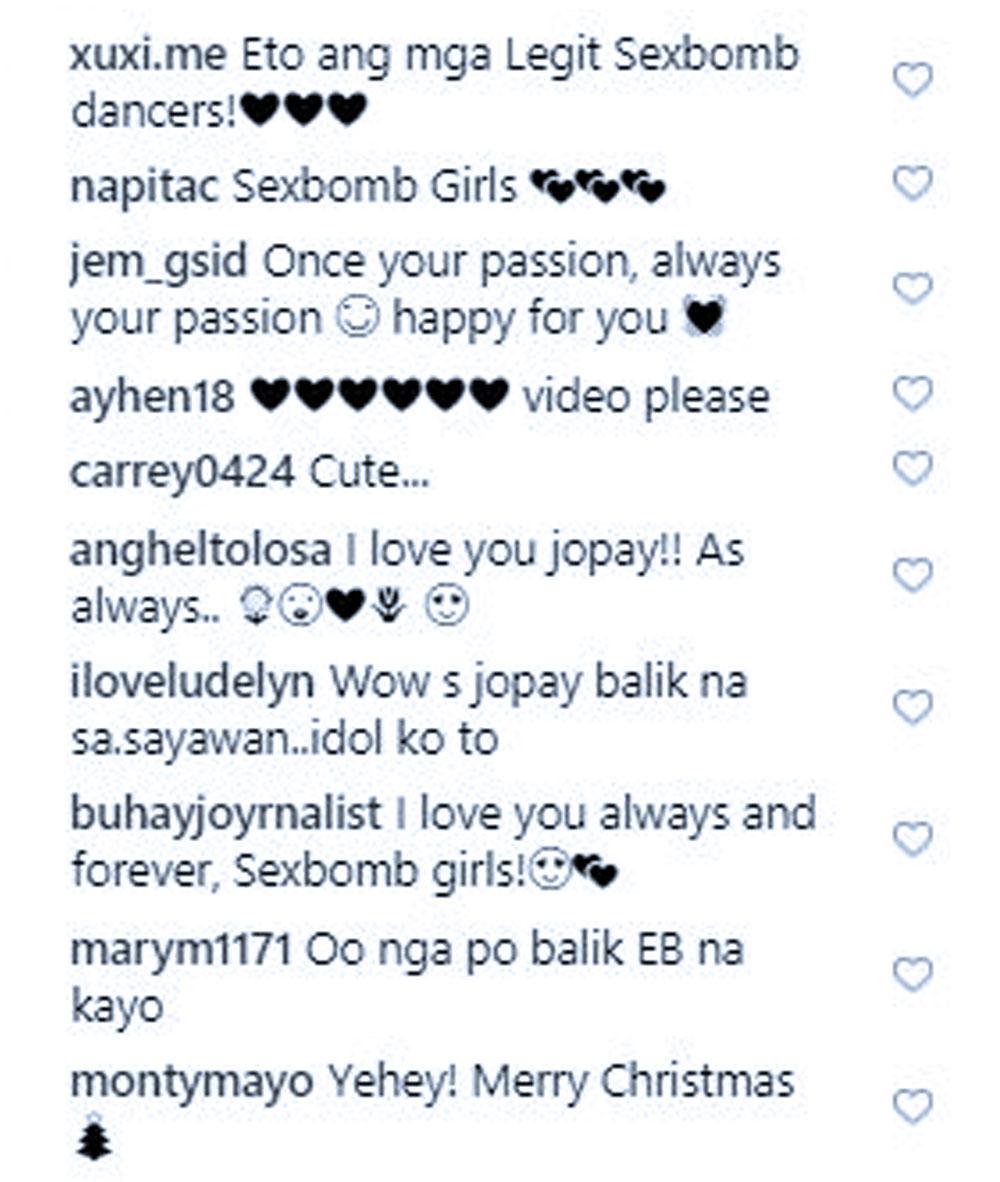
Task: Select the iloveludelyn username
Action: coord(192,684)
